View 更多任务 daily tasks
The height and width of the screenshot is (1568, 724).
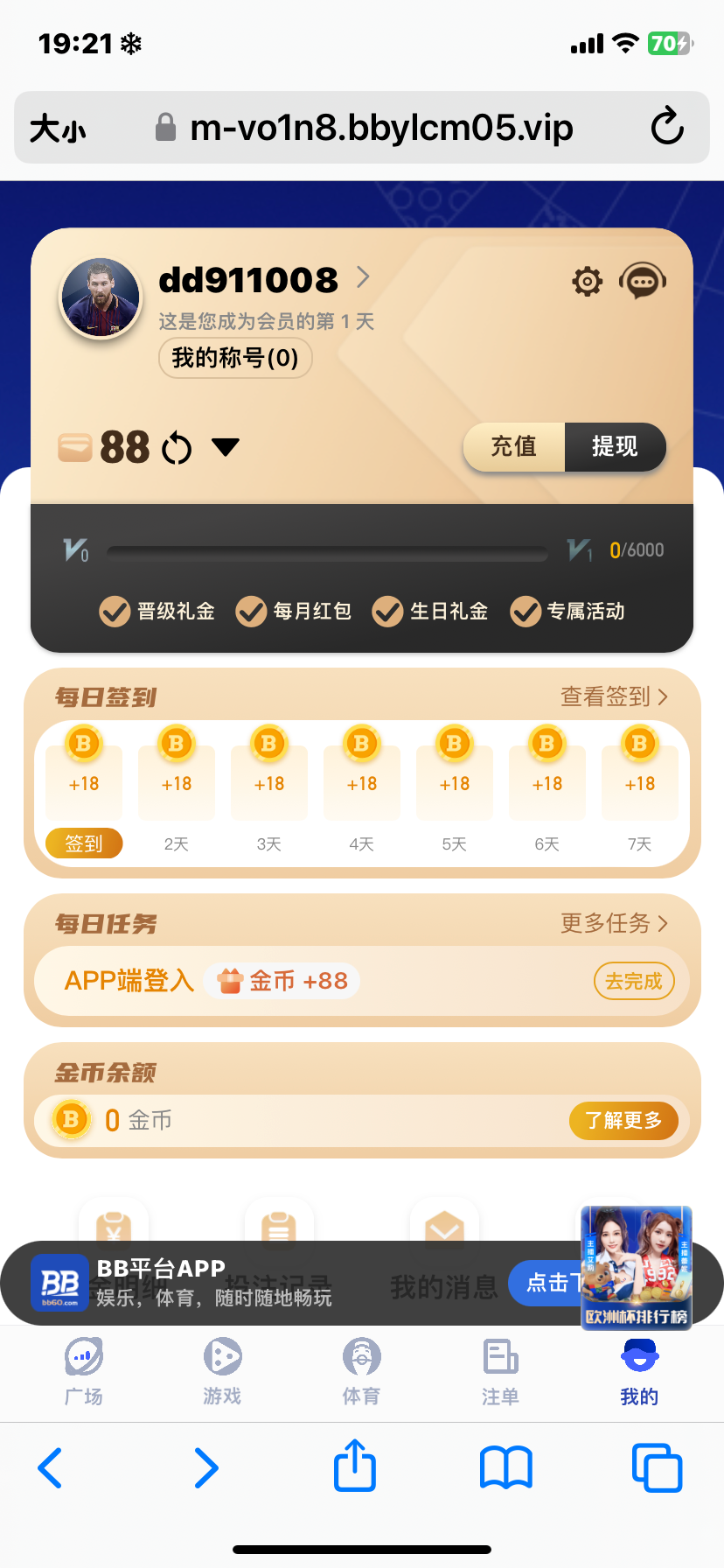[614, 923]
